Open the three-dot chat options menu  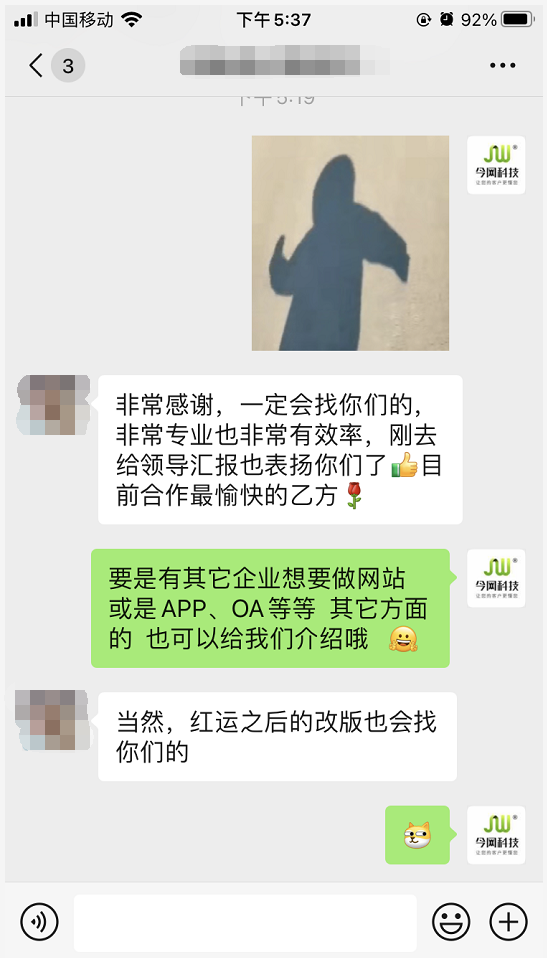tap(502, 65)
